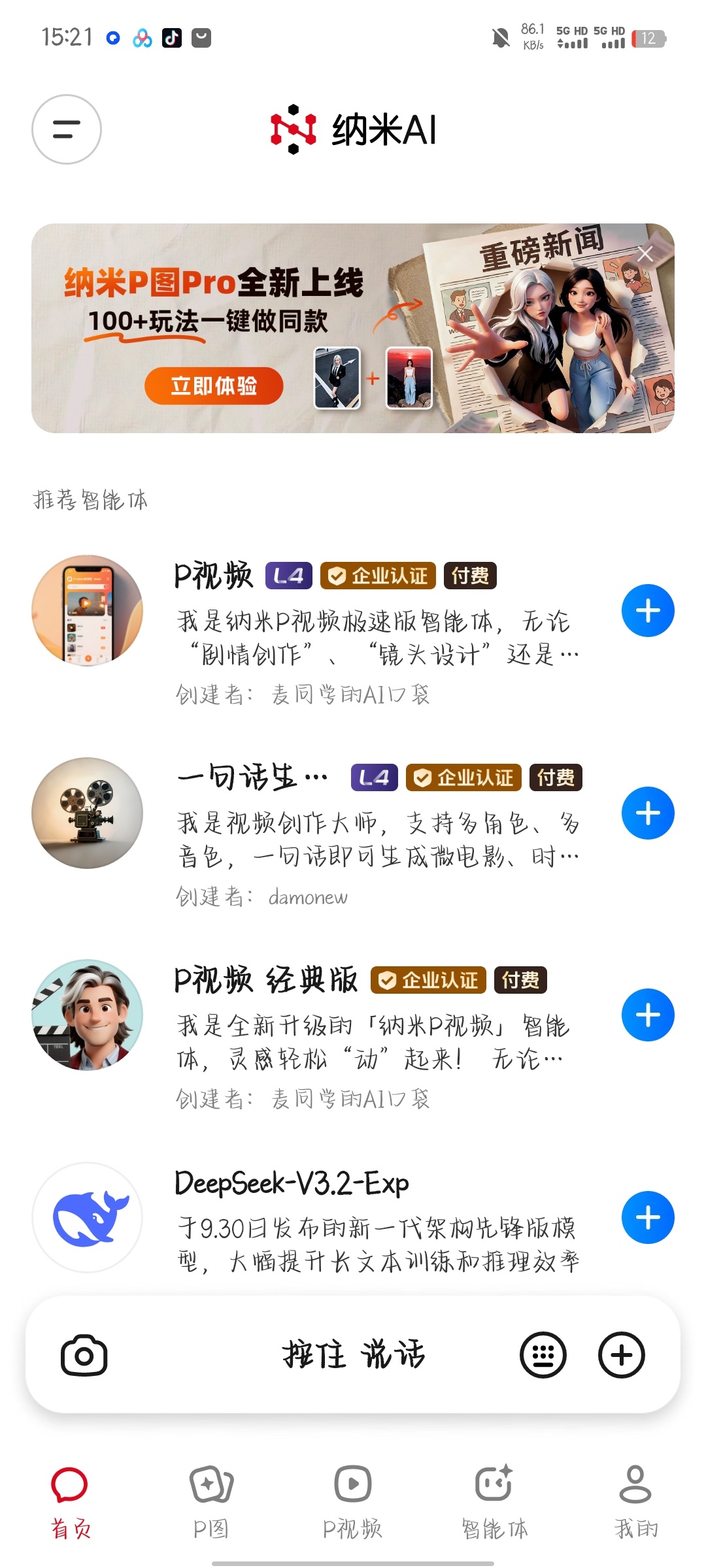Image resolution: width=706 pixels, height=1568 pixels.
Task: Open the side menu button
Action: 67,129
